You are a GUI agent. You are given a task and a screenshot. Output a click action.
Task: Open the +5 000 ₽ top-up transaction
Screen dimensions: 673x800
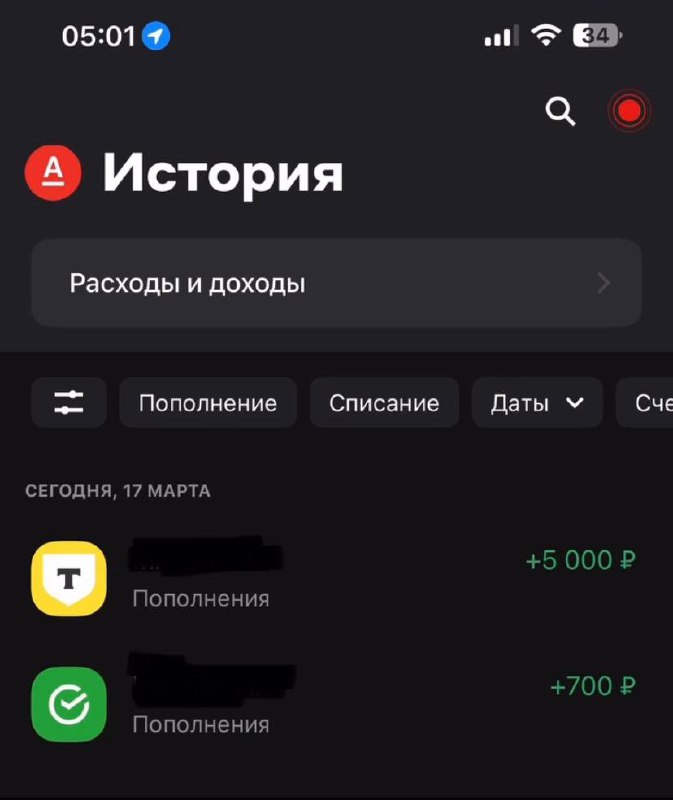[336, 578]
